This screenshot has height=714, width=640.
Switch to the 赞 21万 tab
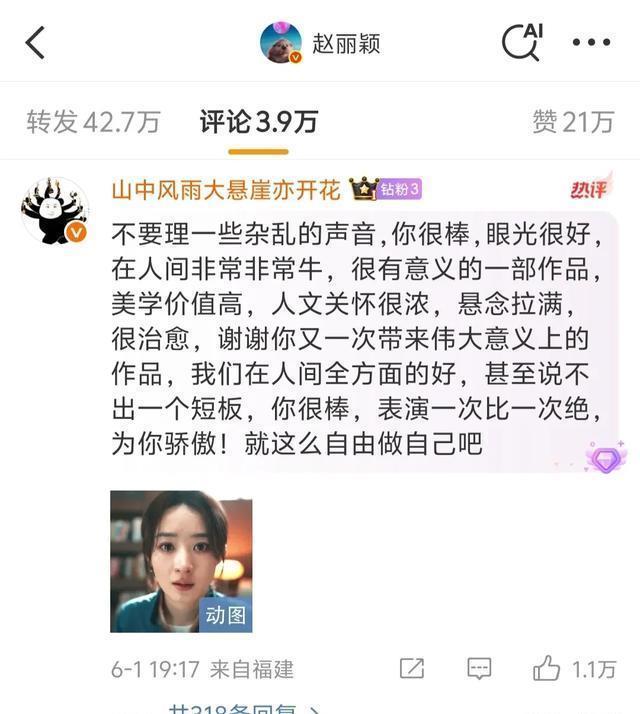(x=573, y=122)
